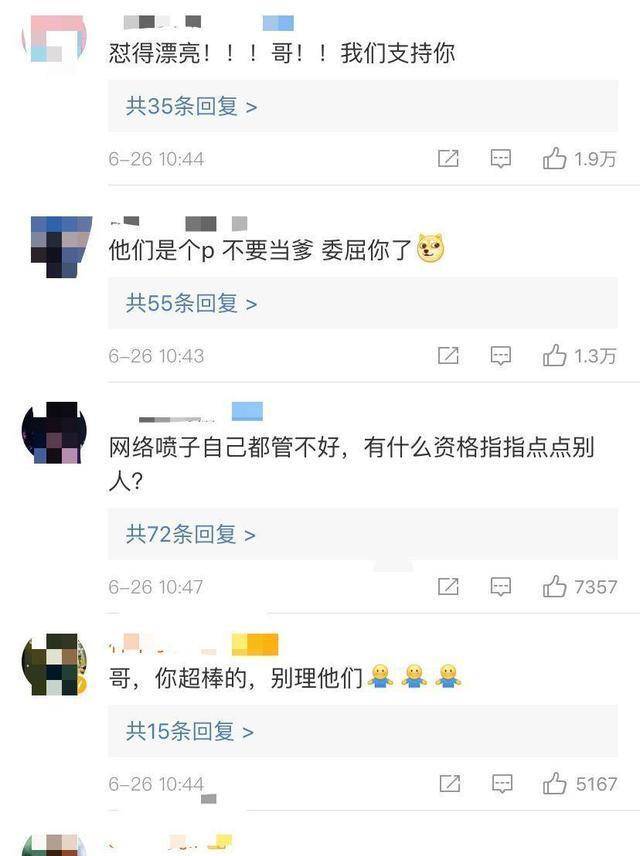640x856 pixels.
Task: Like the comment with 5167 likes
Action: pos(555,784)
